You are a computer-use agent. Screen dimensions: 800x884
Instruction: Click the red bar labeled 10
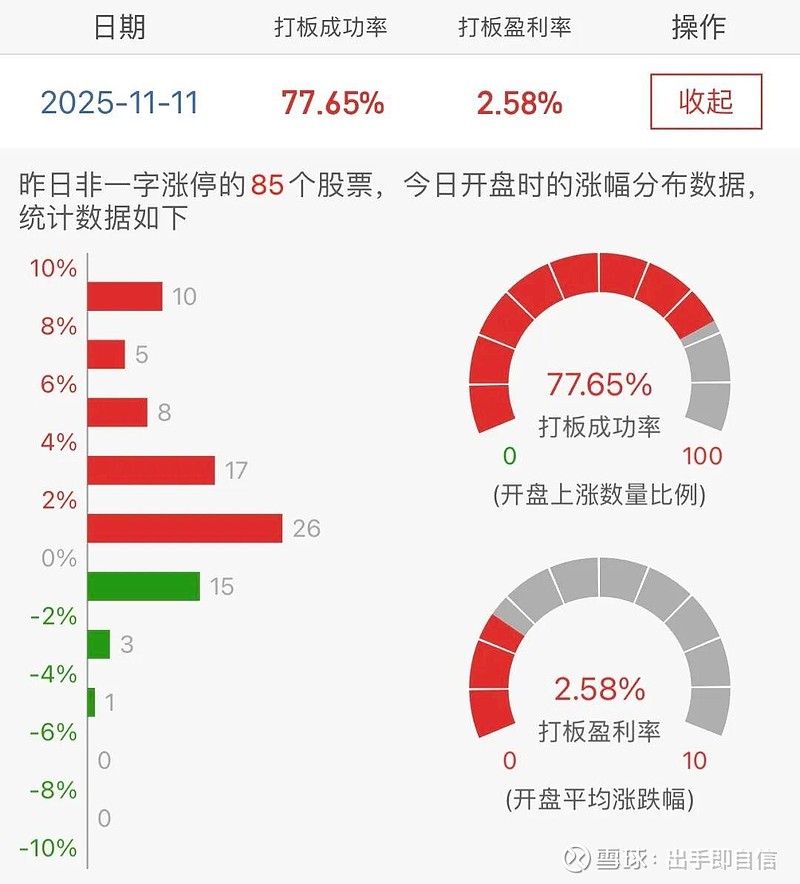click(x=125, y=295)
